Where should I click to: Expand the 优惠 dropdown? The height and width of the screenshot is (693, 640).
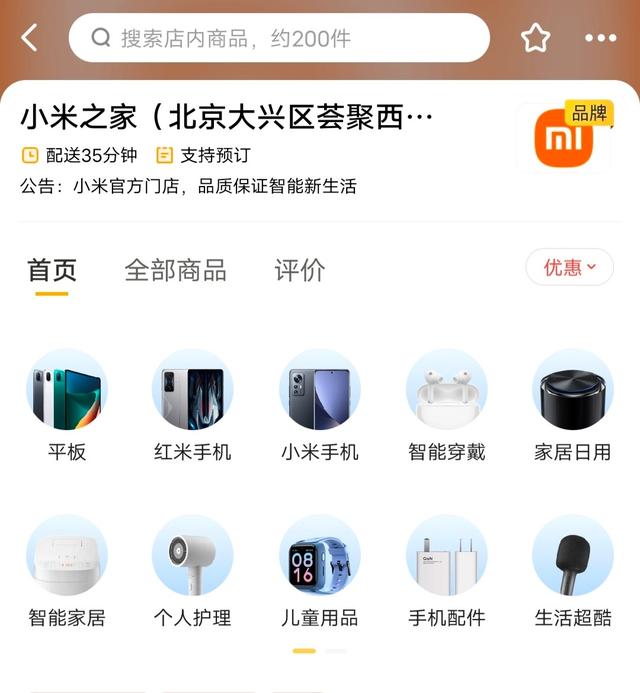pos(569,267)
